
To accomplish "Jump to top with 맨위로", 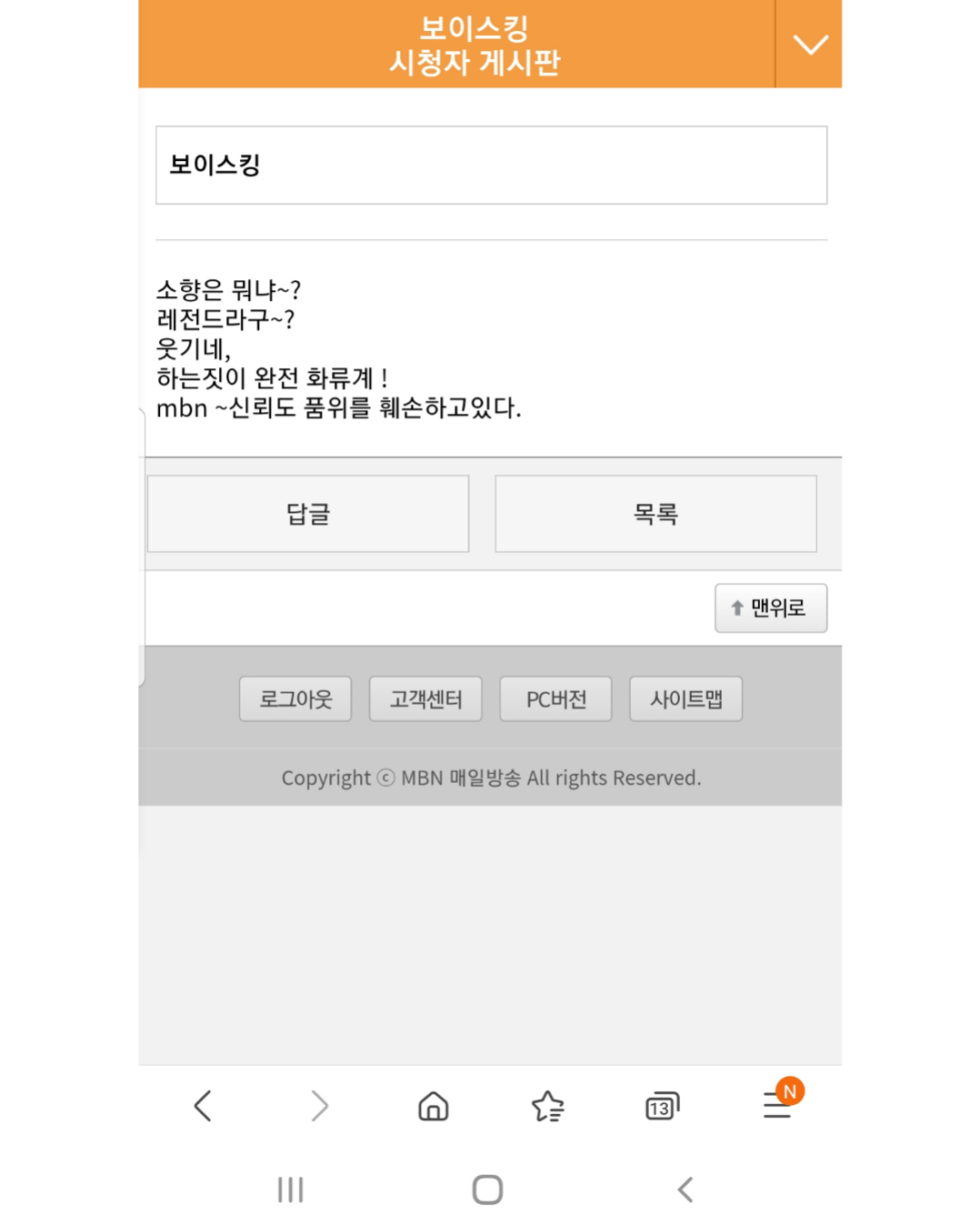I will (770, 607).
